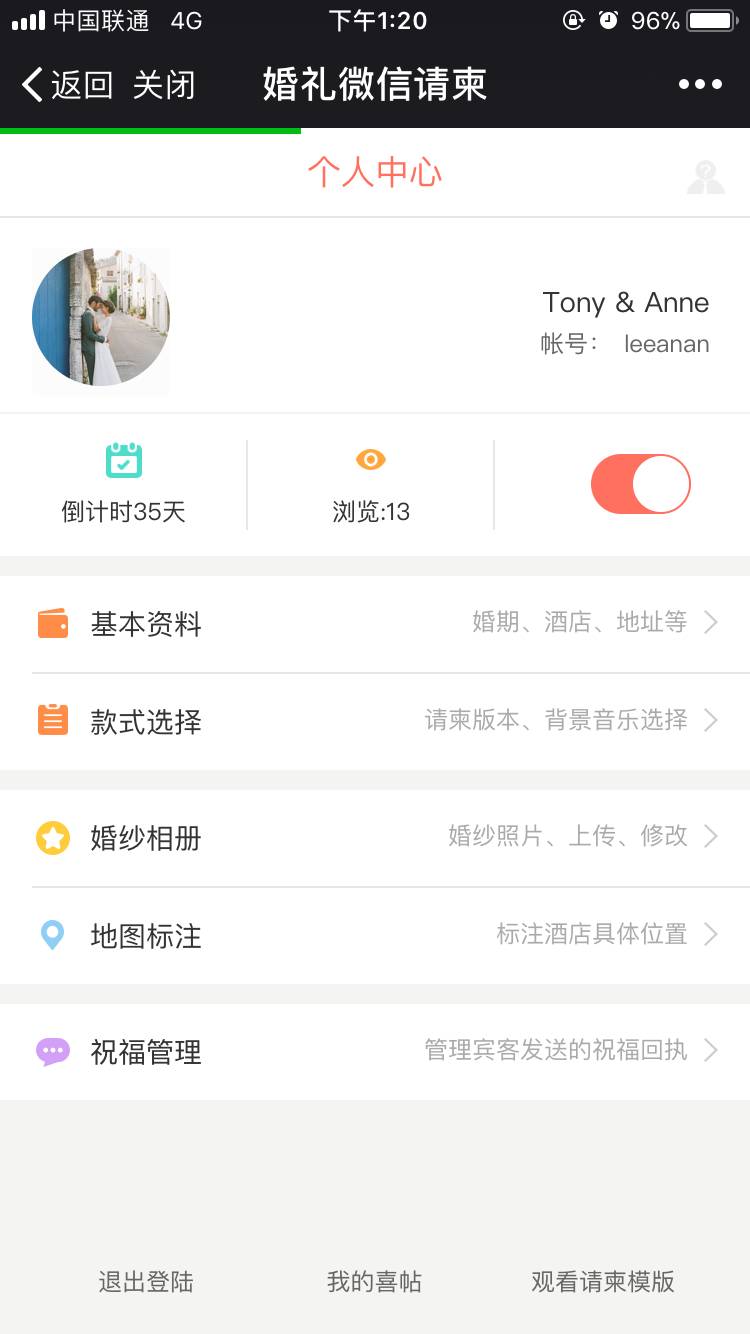
Task: Click 退出登陆 to log out
Action: click(x=146, y=1281)
